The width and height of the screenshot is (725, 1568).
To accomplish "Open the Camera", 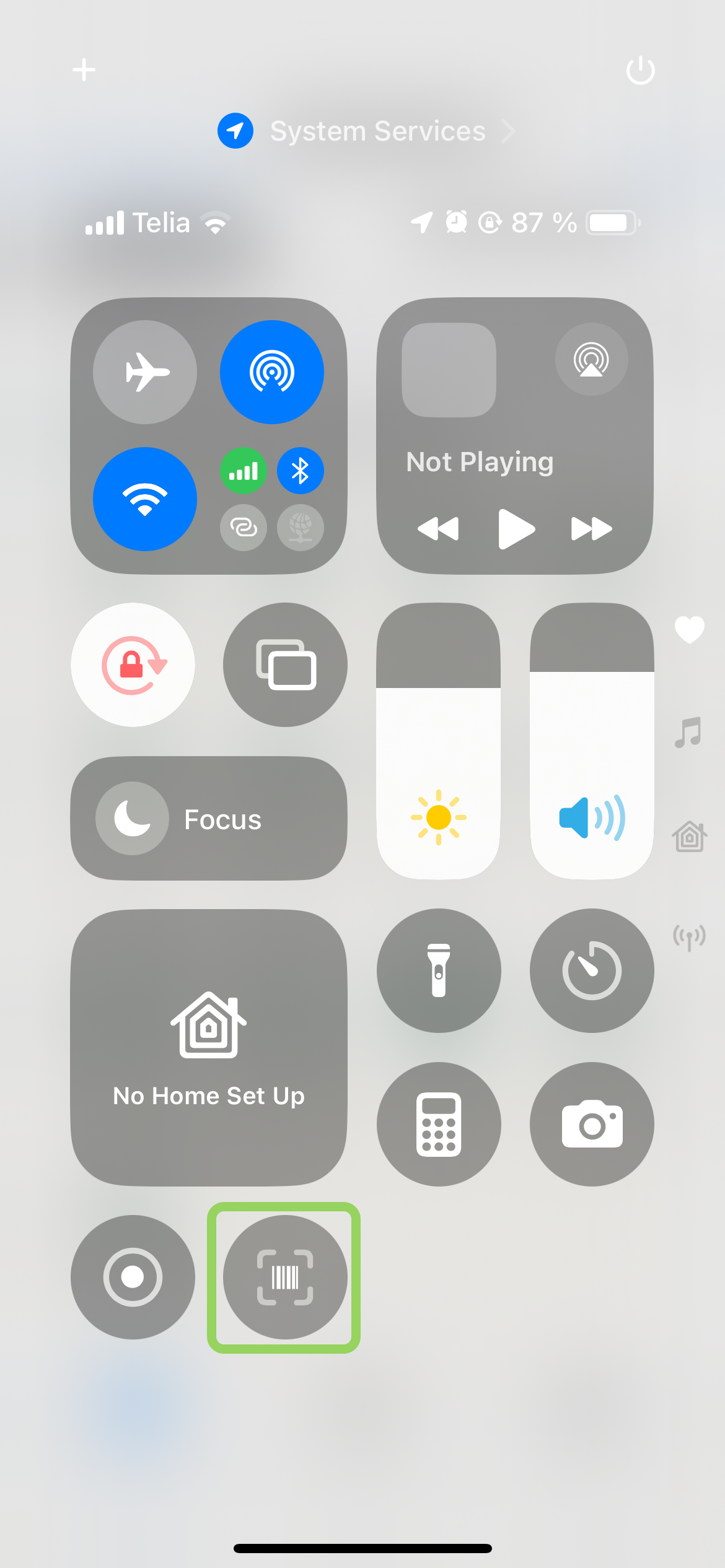I will click(x=592, y=1124).
